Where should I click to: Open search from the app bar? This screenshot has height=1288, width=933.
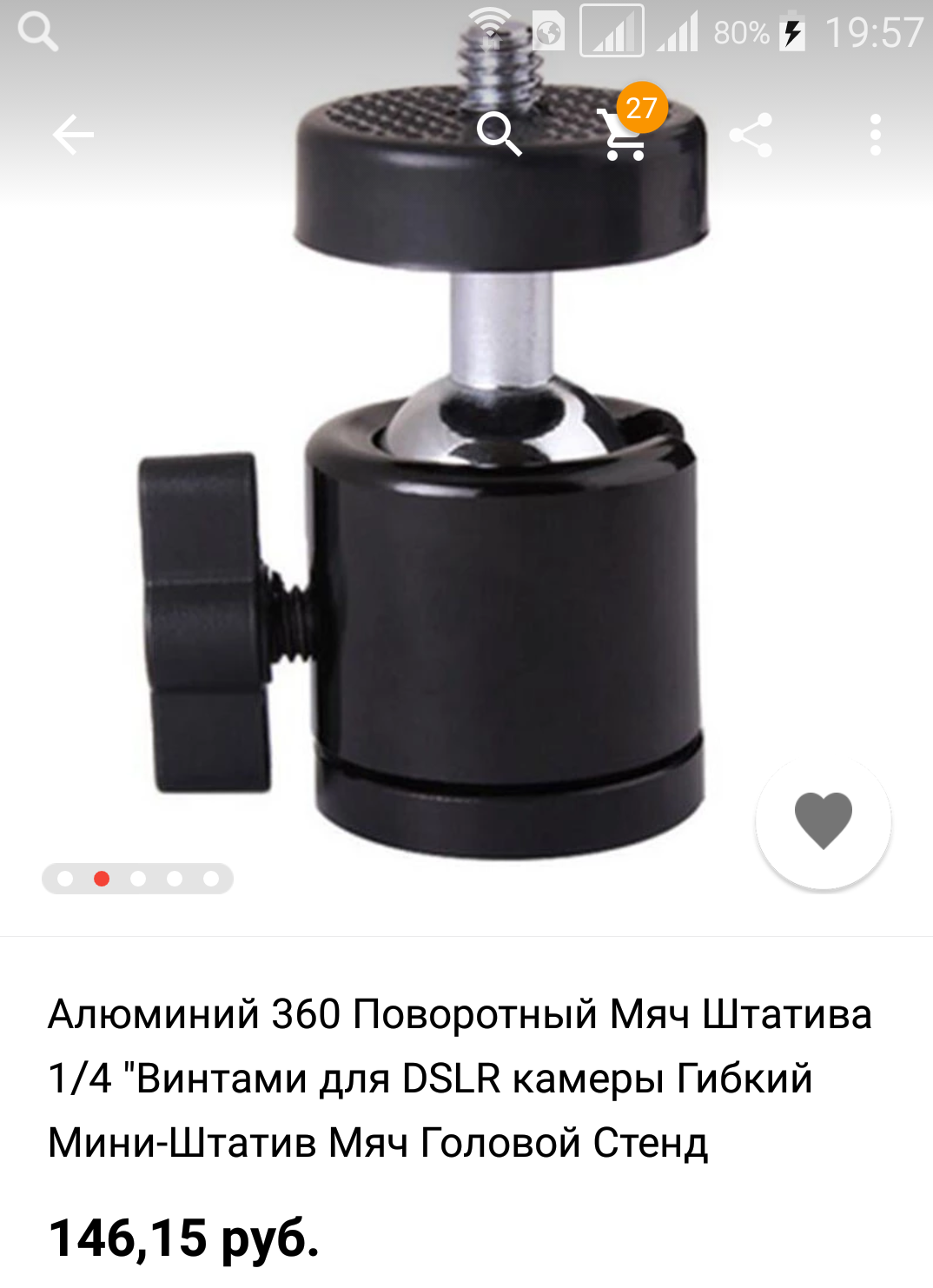click(x=499, y=135)
